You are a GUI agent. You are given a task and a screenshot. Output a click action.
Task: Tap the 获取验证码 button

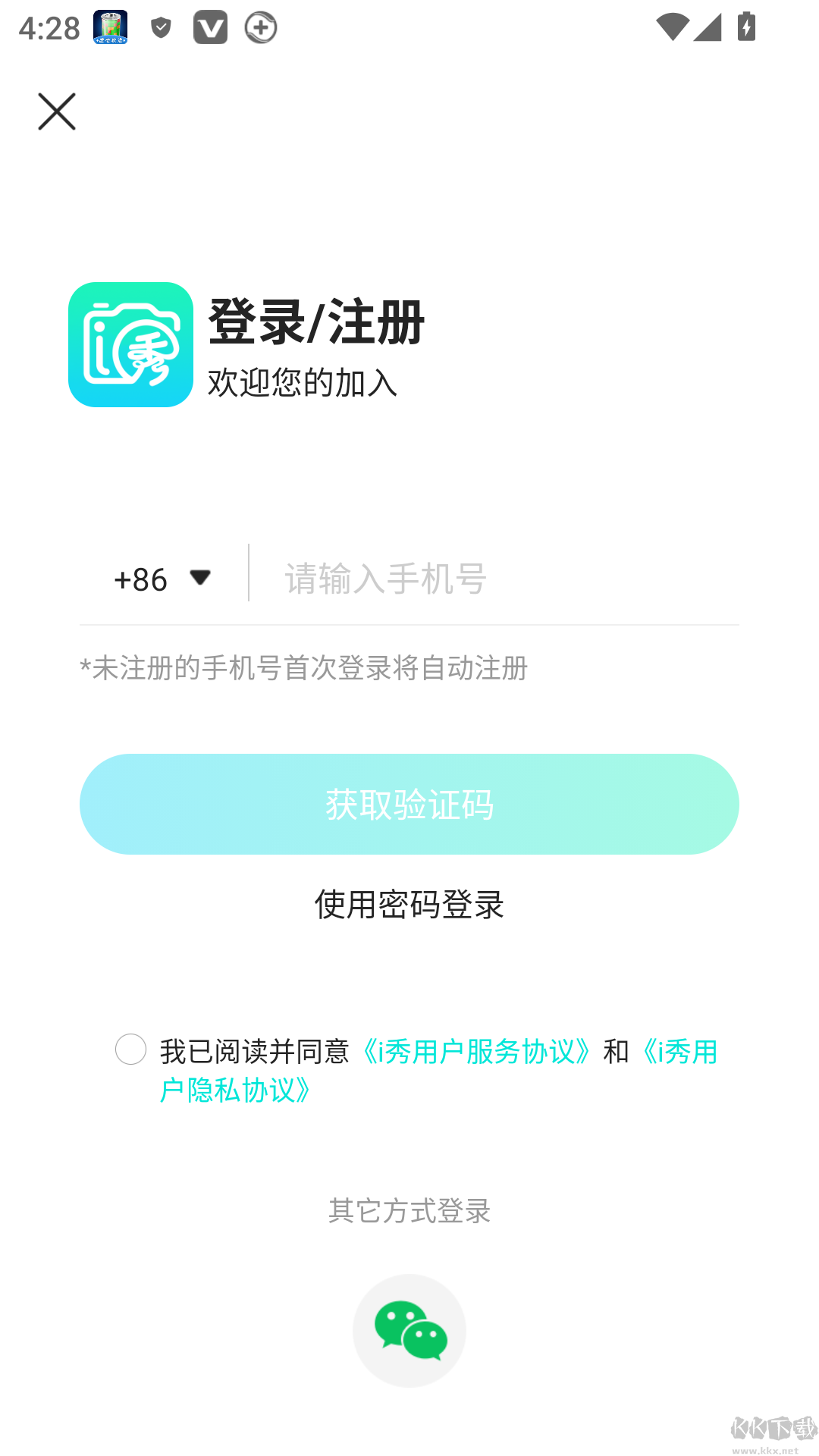[409, 804]
